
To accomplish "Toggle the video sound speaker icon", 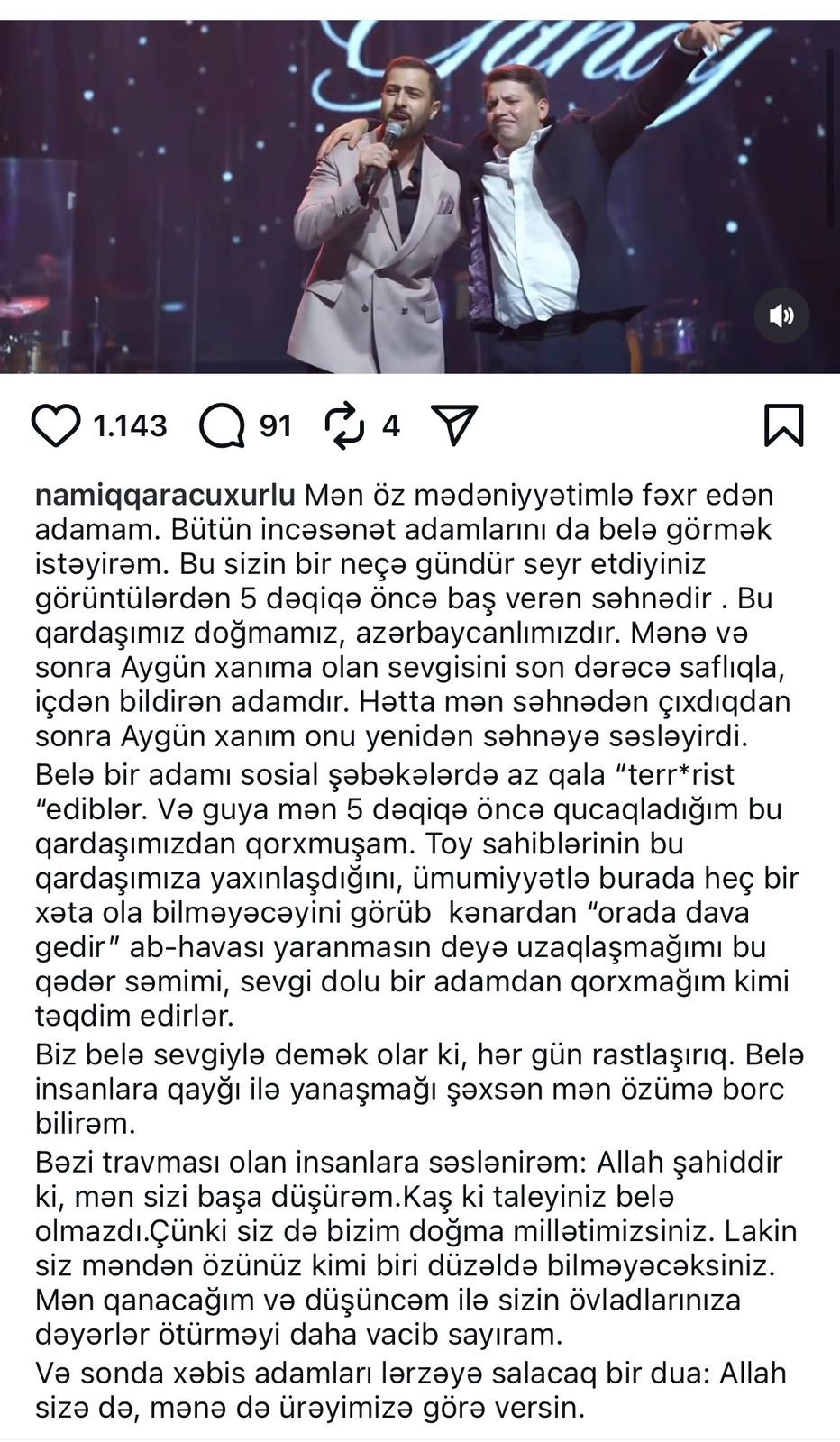I will coord(781,315).
